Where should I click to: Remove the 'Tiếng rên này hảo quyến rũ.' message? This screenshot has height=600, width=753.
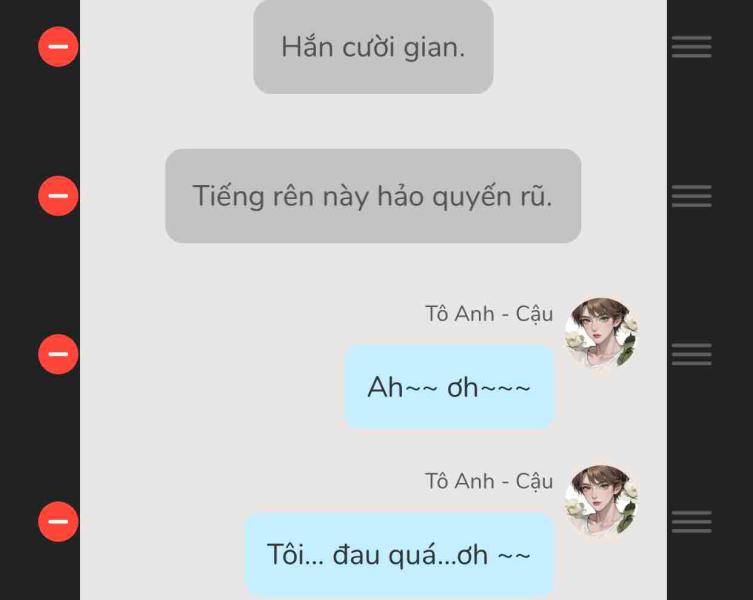pos(58,196)
